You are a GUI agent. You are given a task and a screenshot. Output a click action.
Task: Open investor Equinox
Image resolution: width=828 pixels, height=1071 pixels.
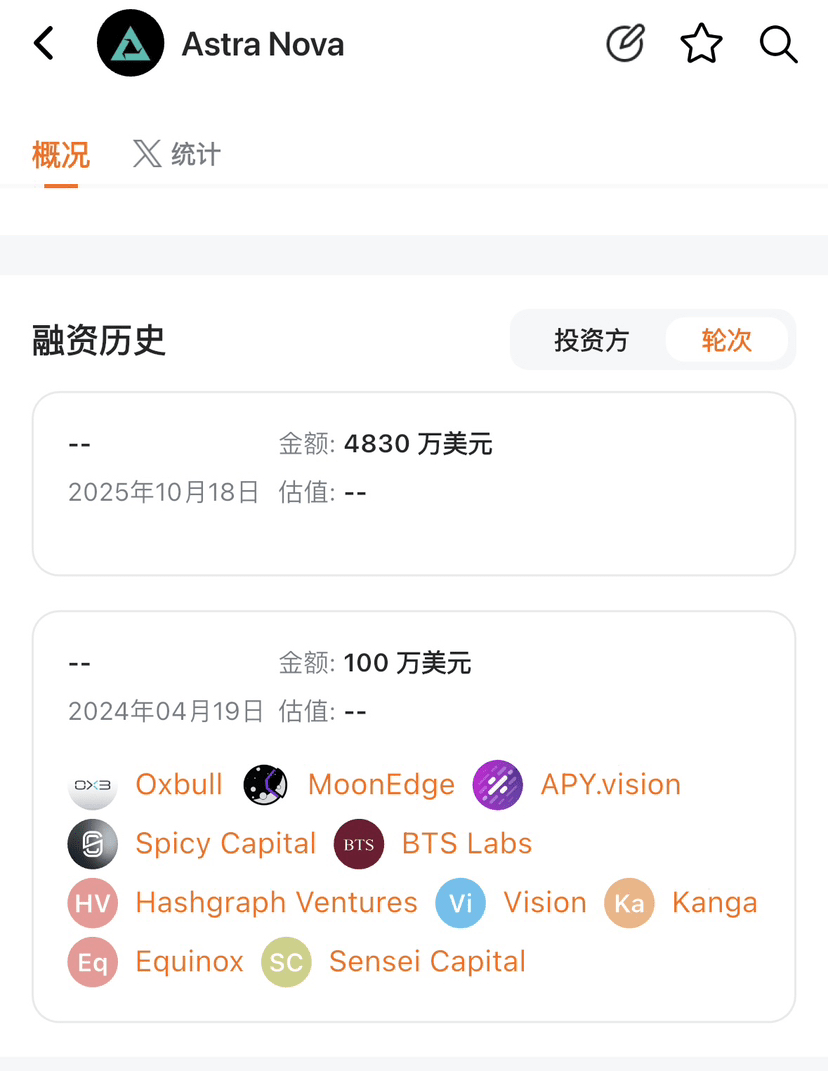pyautogui.click(x=189, y=962)
